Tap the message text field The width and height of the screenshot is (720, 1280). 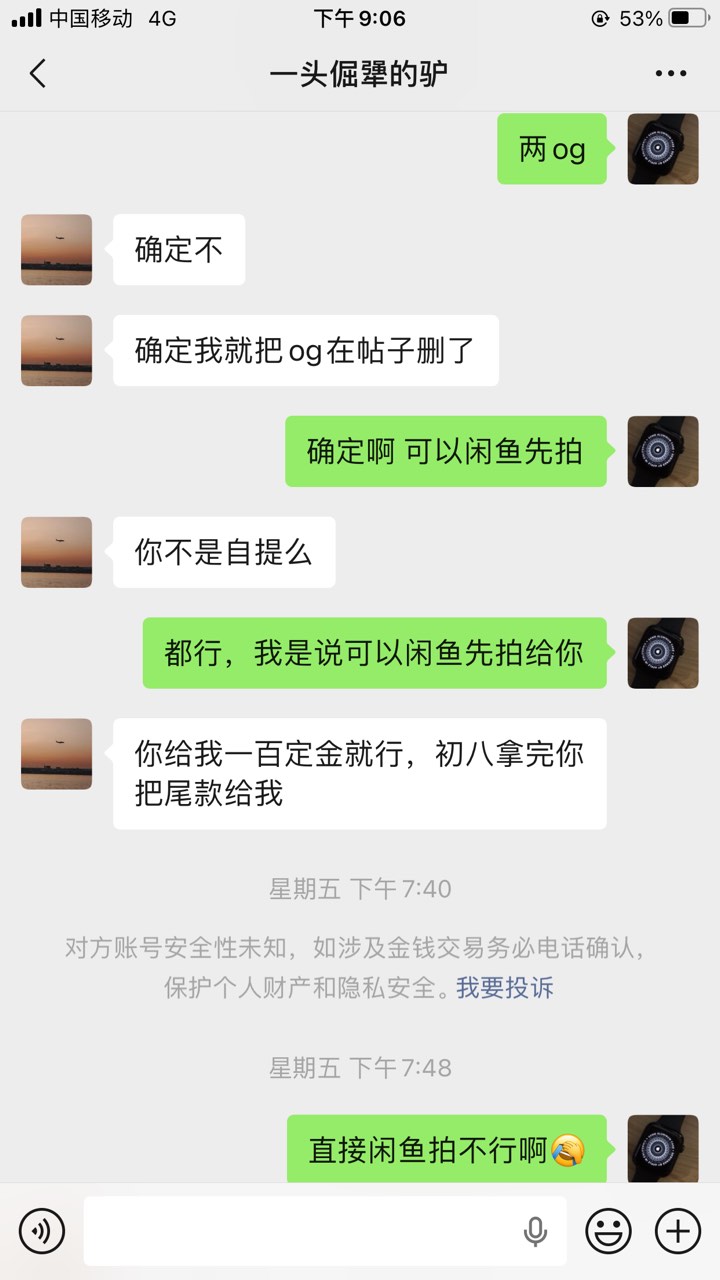(300, 1231)
